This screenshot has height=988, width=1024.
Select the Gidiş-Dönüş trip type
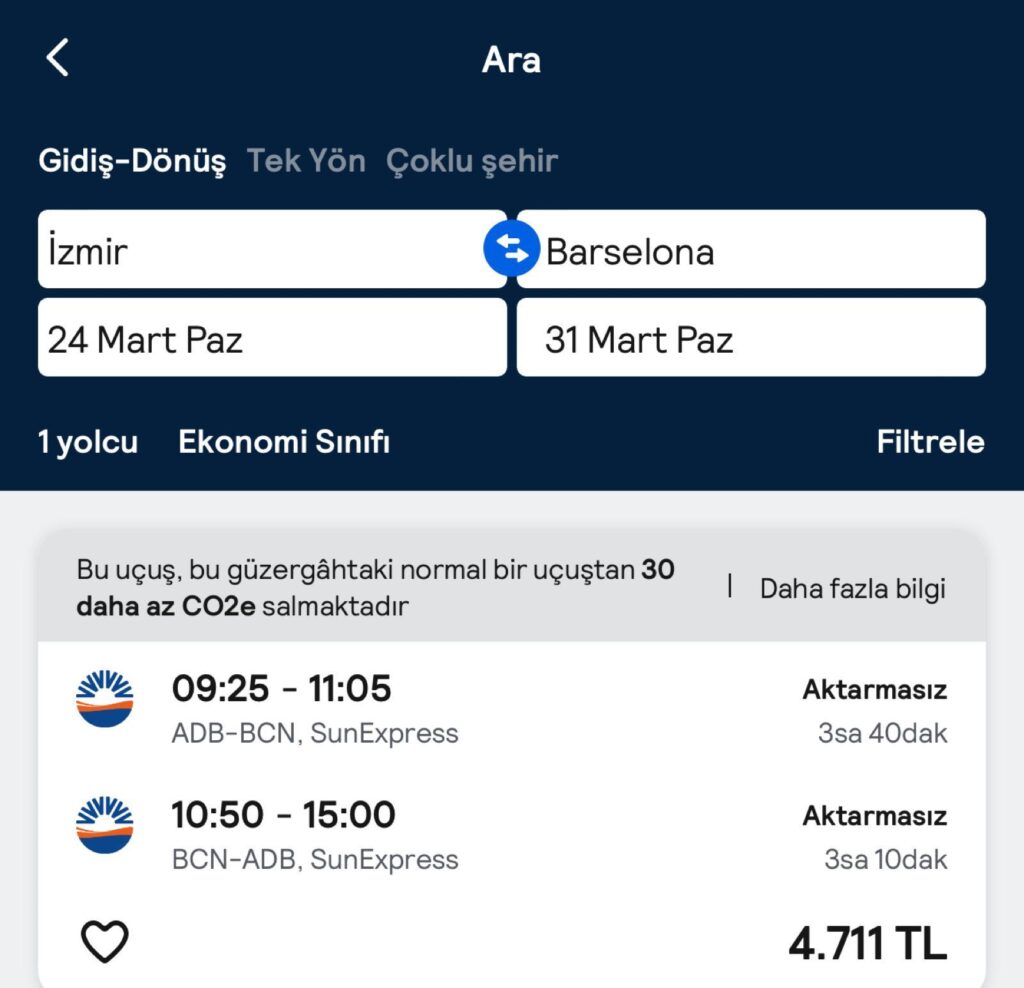click(x=132, y=161)
